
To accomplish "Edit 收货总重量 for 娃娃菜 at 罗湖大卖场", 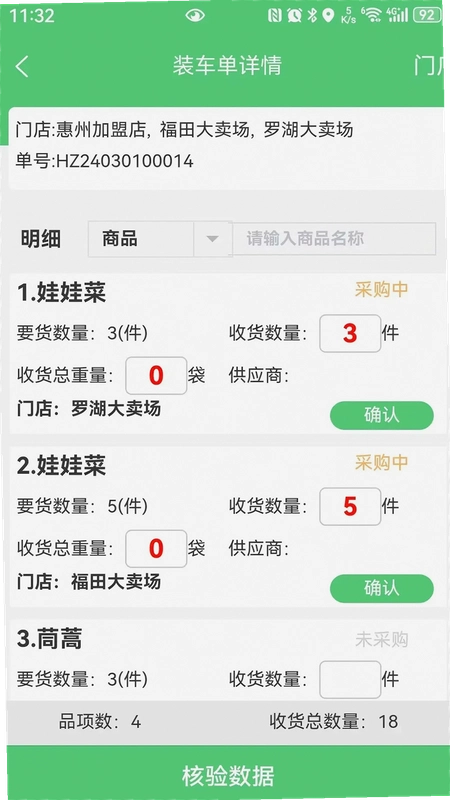I will [156, 376].
